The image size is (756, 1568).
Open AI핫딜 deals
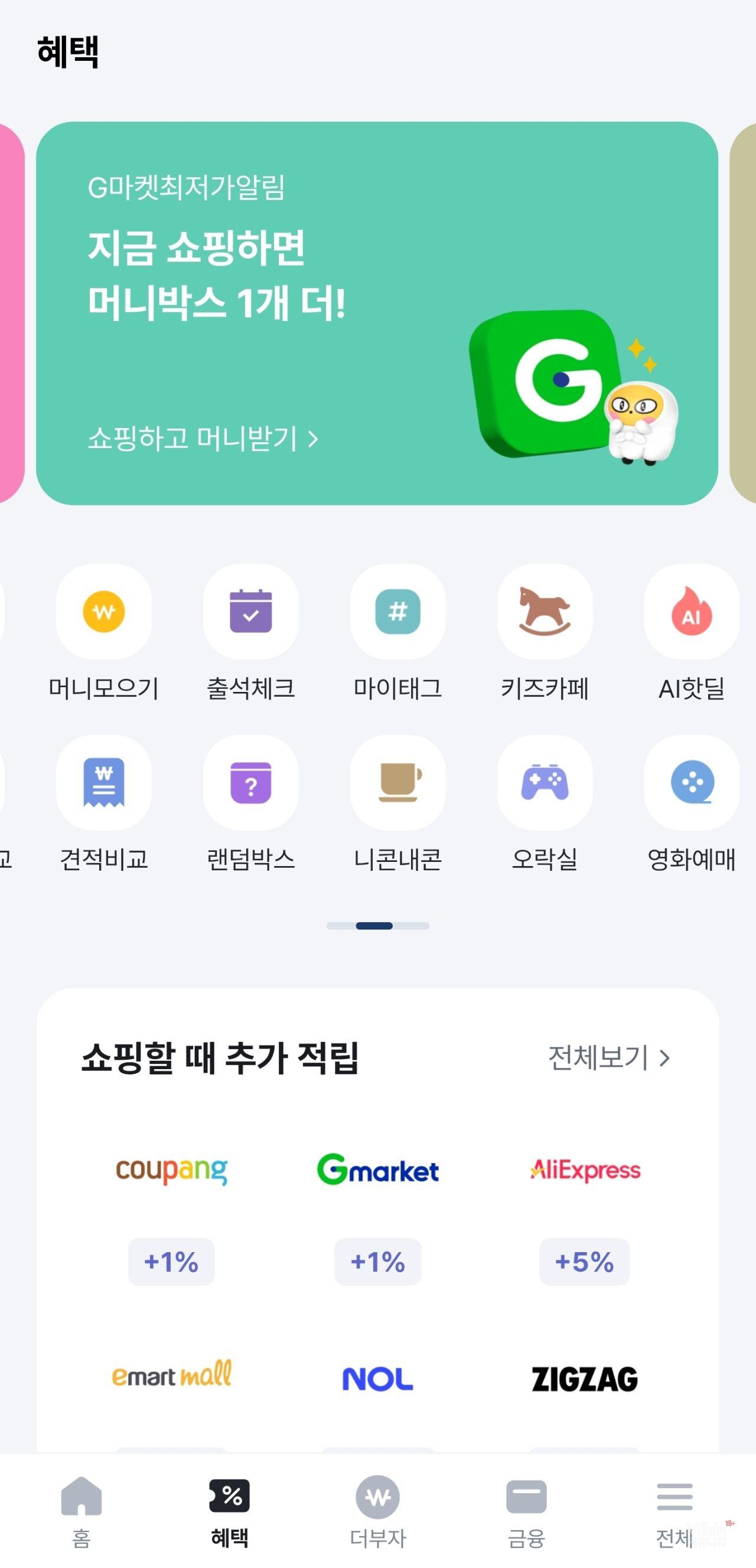click(x=691, y=612)
